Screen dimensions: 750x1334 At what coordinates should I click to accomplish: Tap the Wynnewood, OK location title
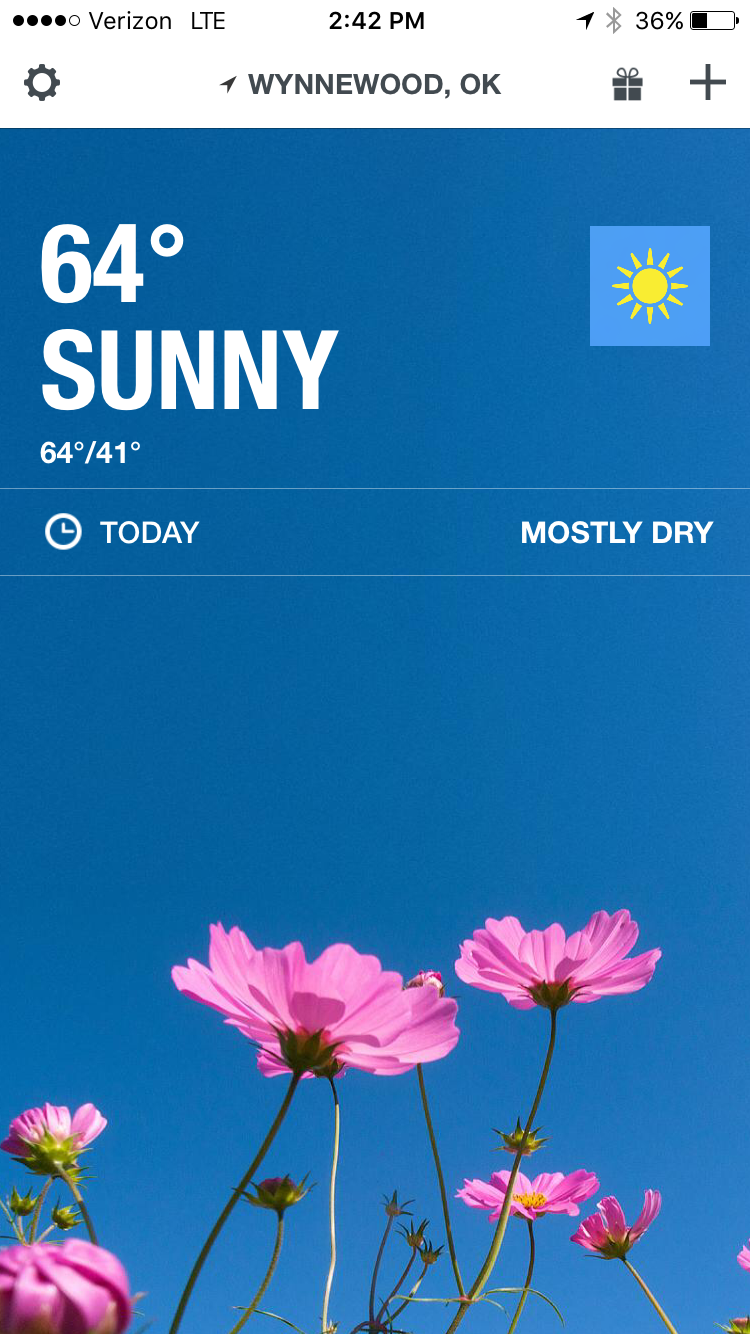click(360, 85)
